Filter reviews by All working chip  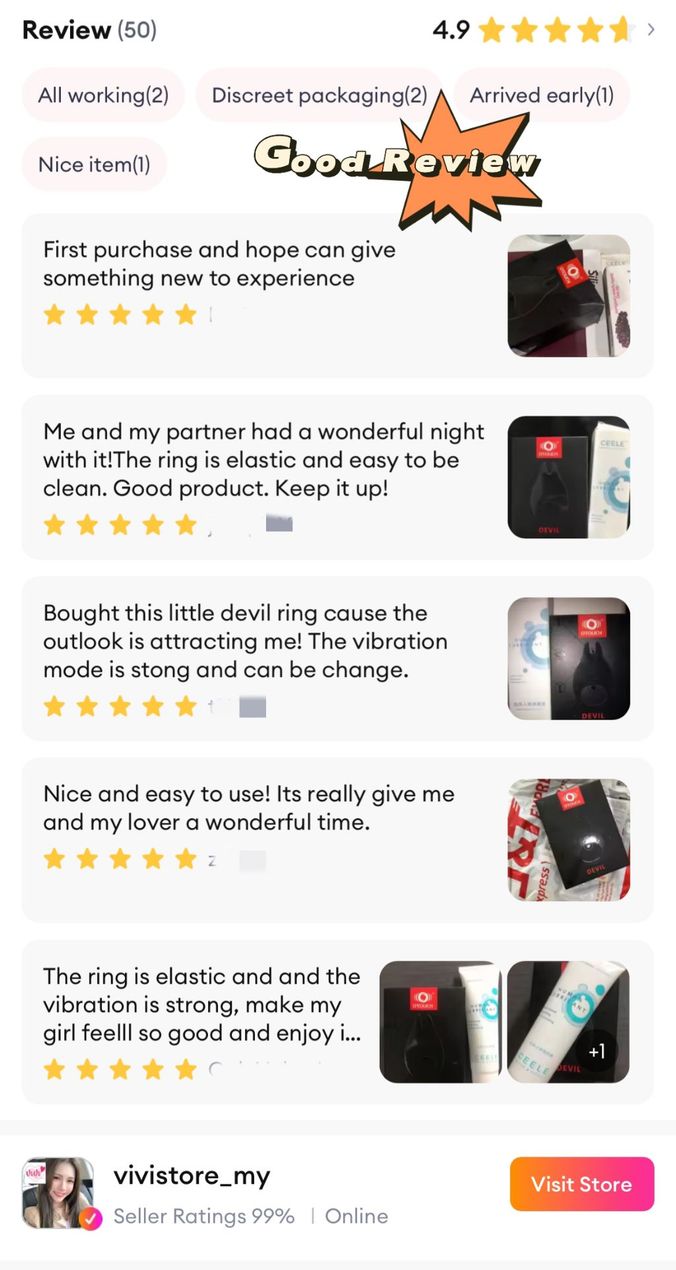103,96
